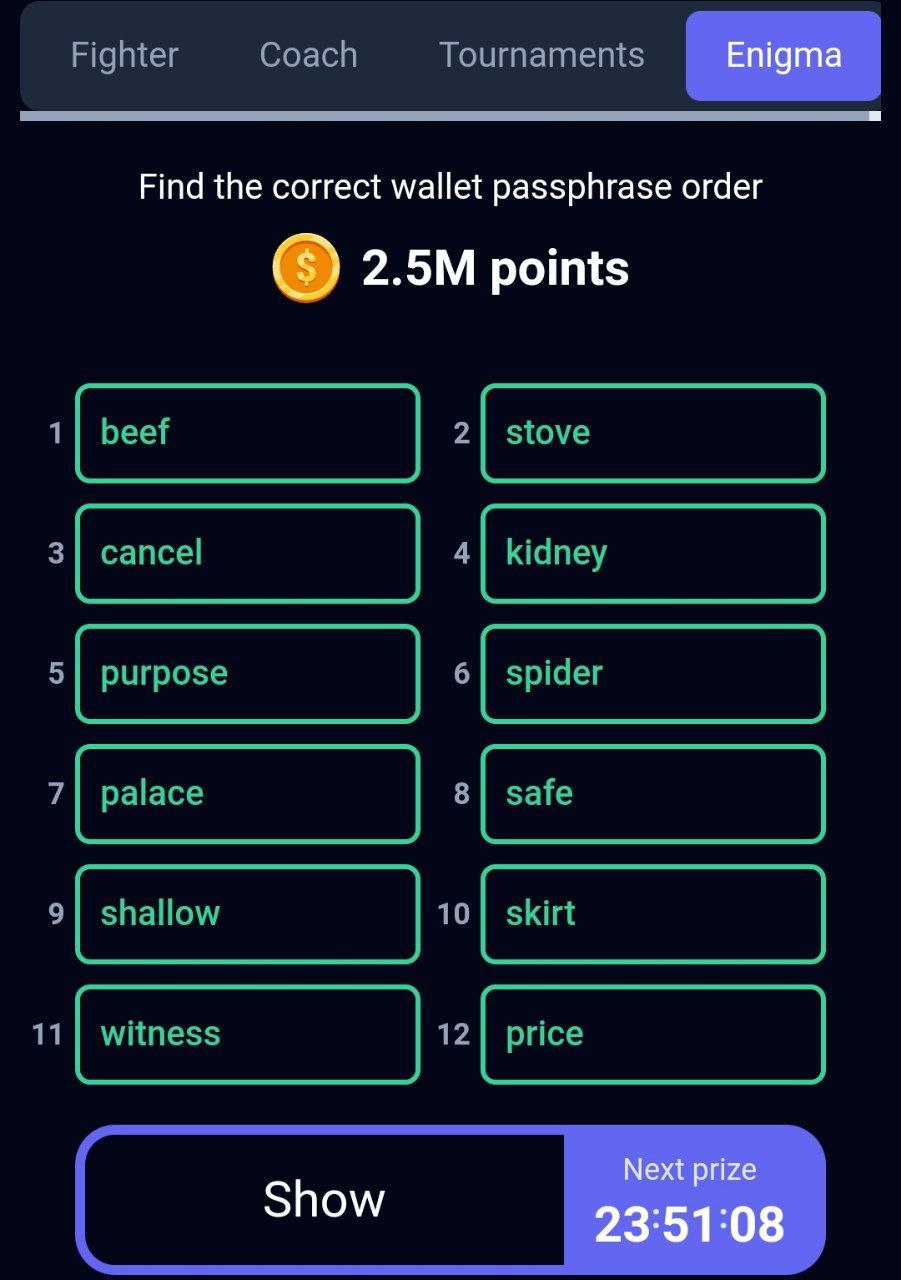
Task: Choose the word skirt
Action: (x=653, y=913)
